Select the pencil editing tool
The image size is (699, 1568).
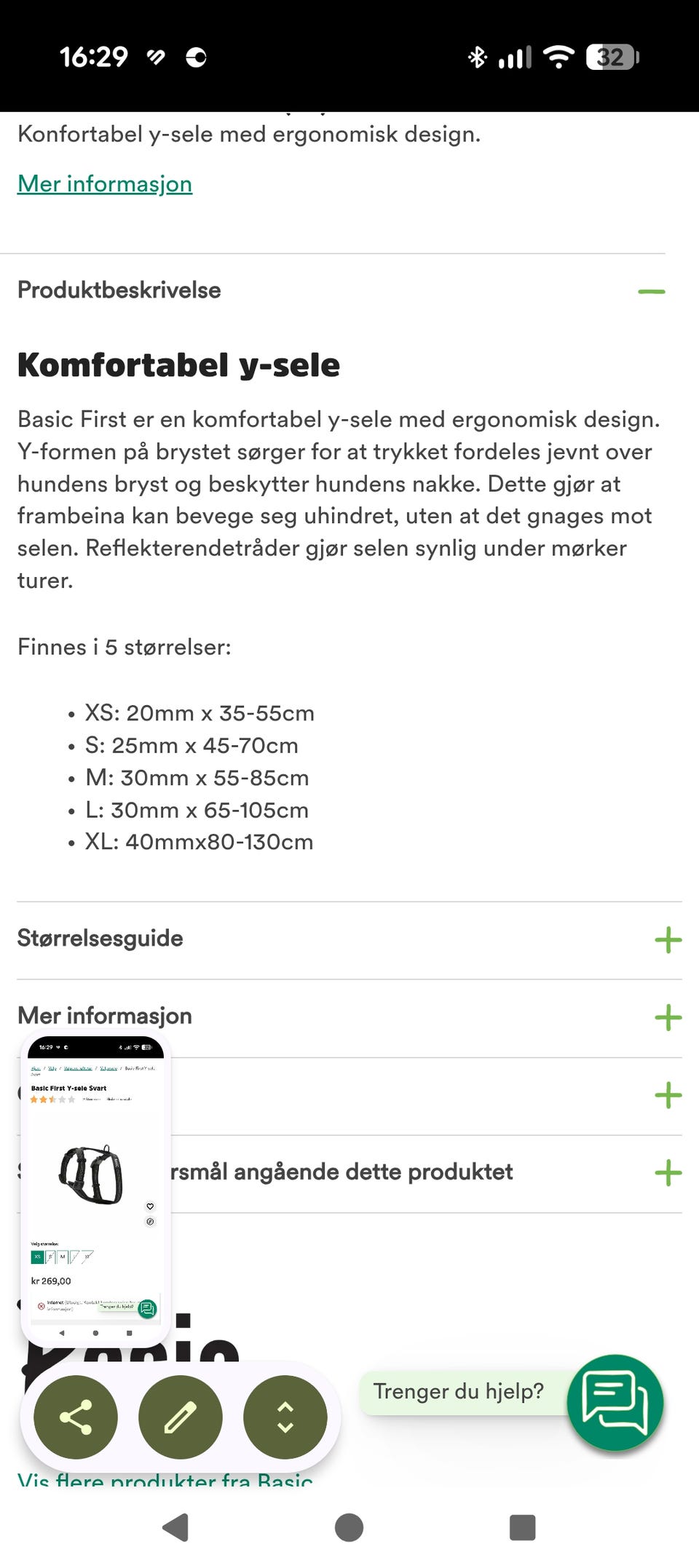[x=181, y=1417]
